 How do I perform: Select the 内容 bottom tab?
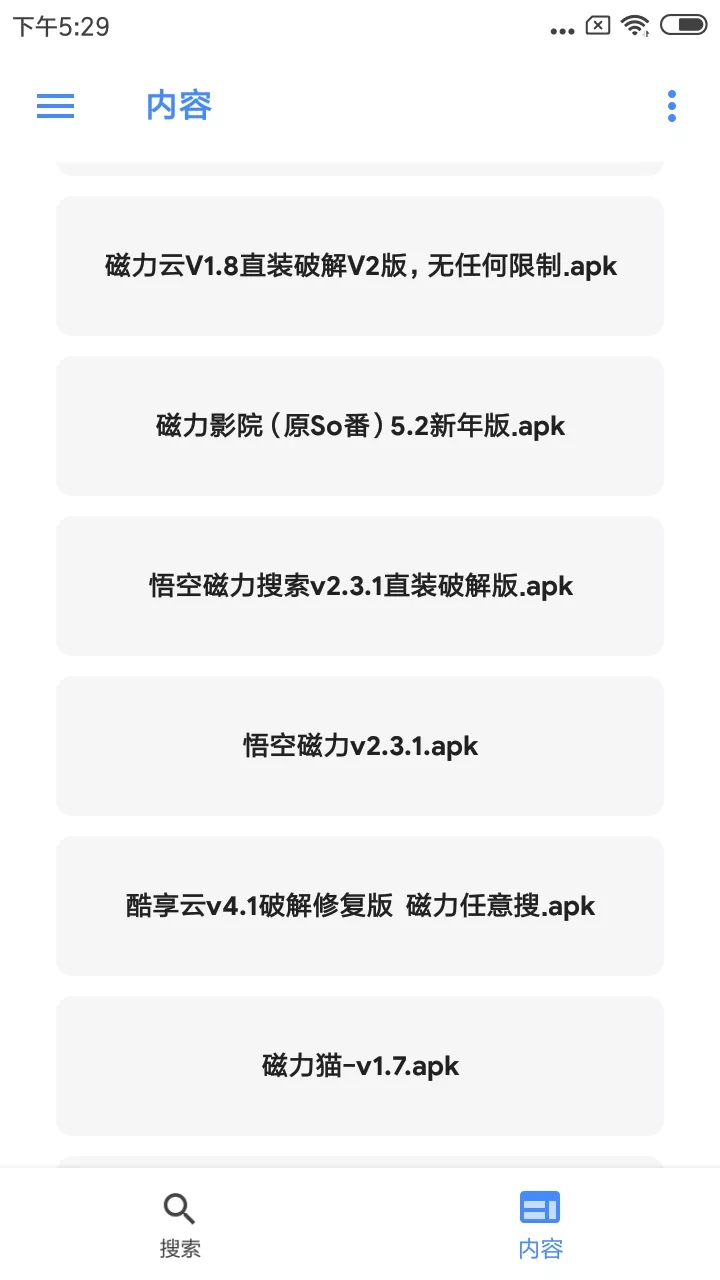540,1224
